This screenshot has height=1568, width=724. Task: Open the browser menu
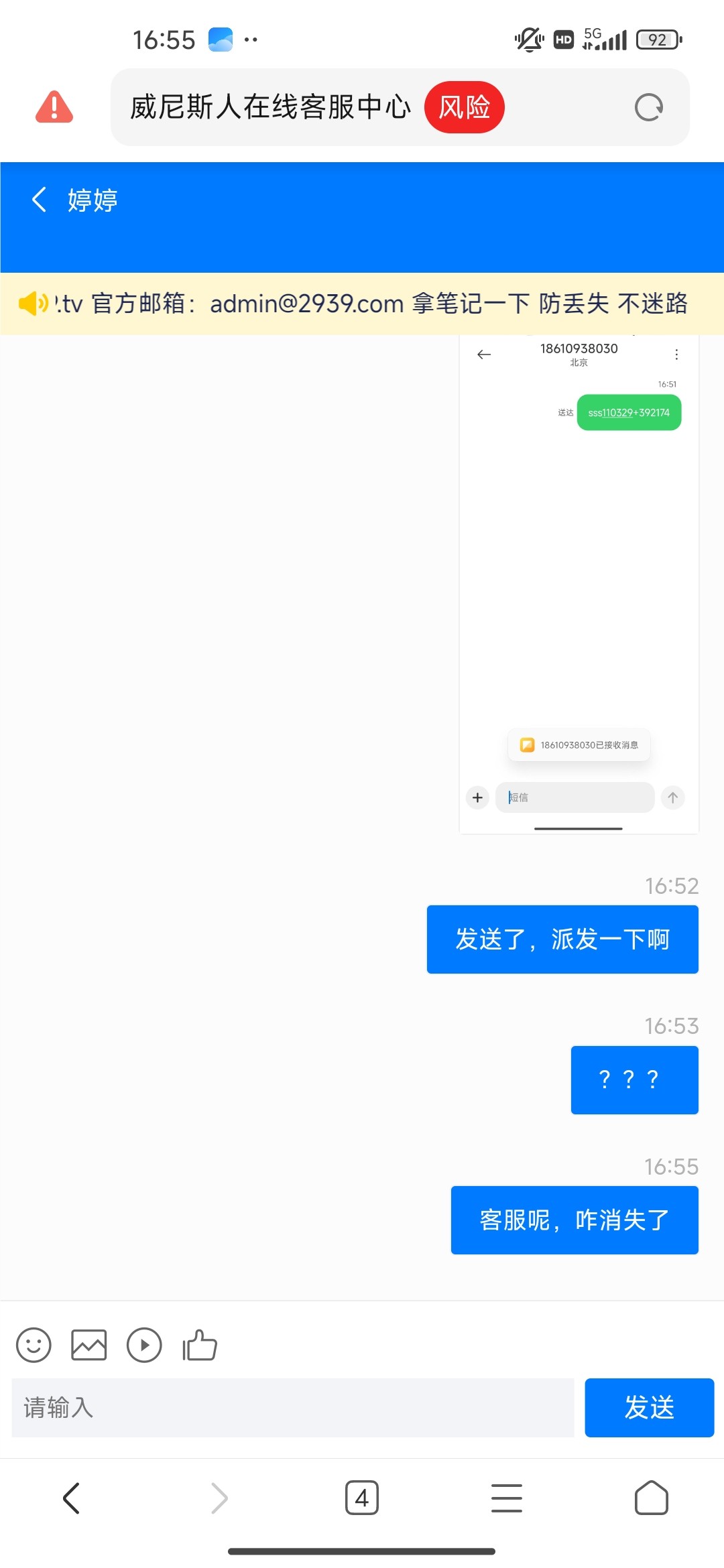pyautogui.click(x=507, y=1498)
